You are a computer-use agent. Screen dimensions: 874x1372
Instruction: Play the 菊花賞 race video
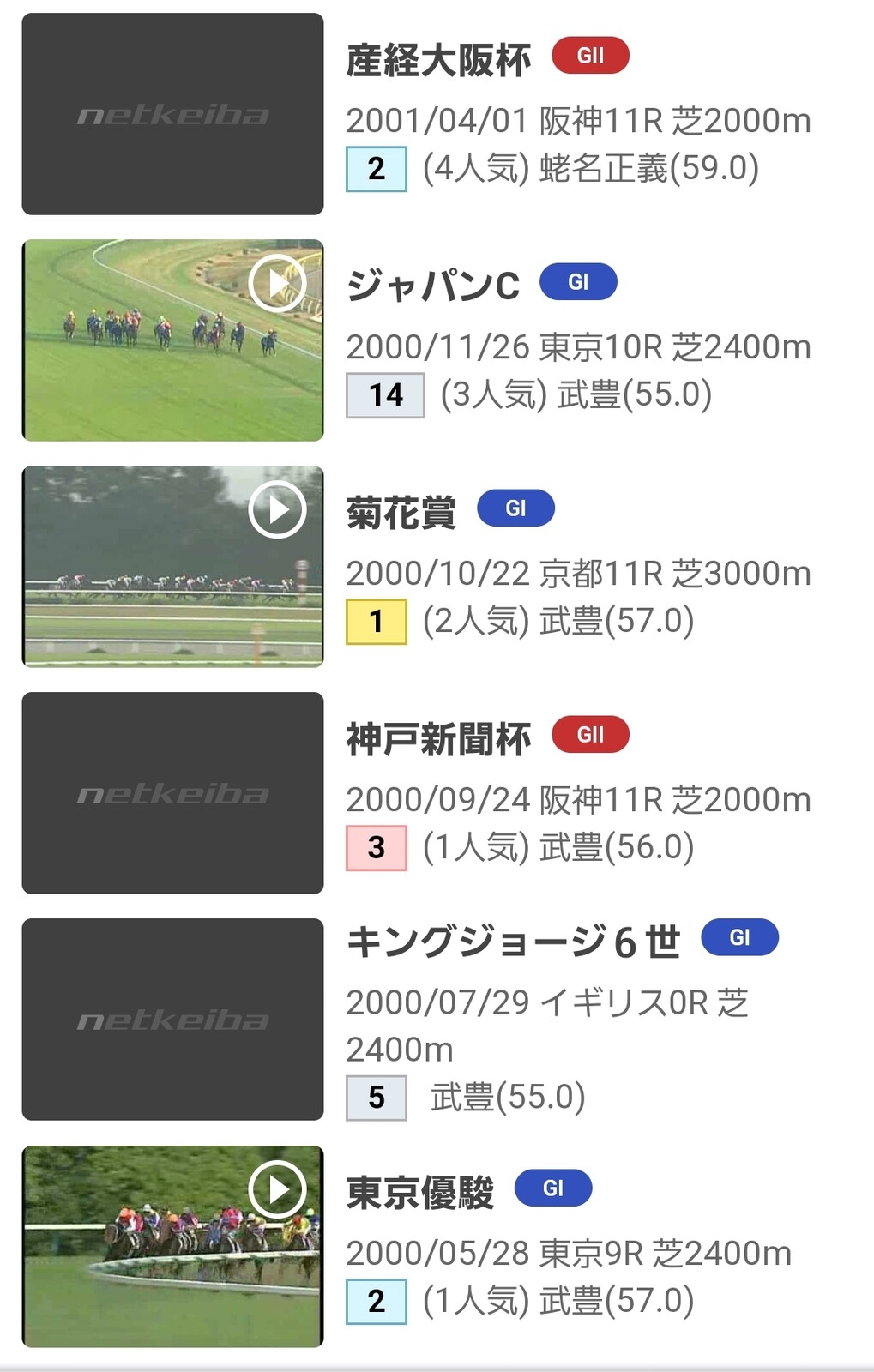pos(277,509)
